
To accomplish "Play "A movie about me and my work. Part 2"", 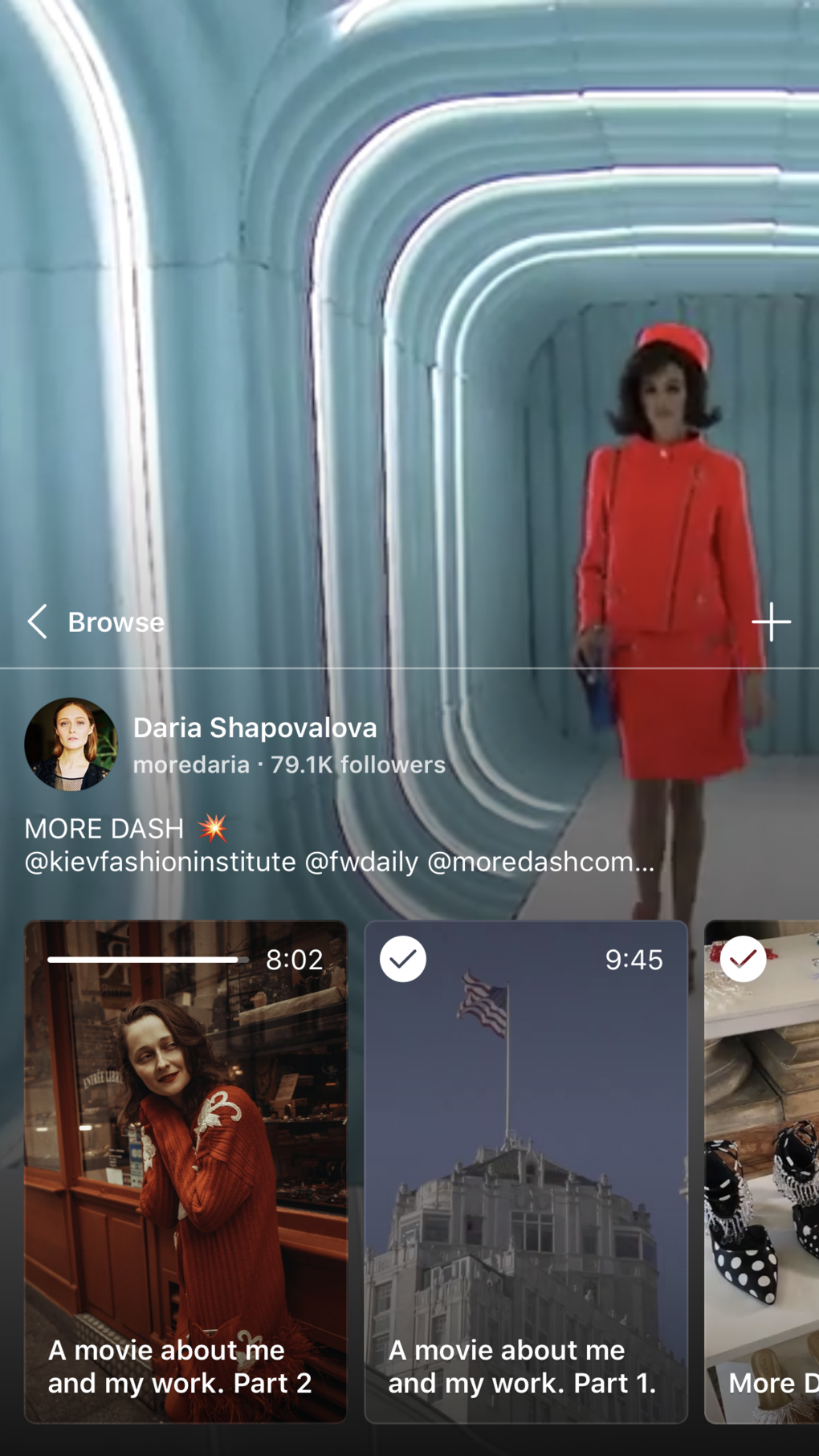I will click(x=185, y=1171).
